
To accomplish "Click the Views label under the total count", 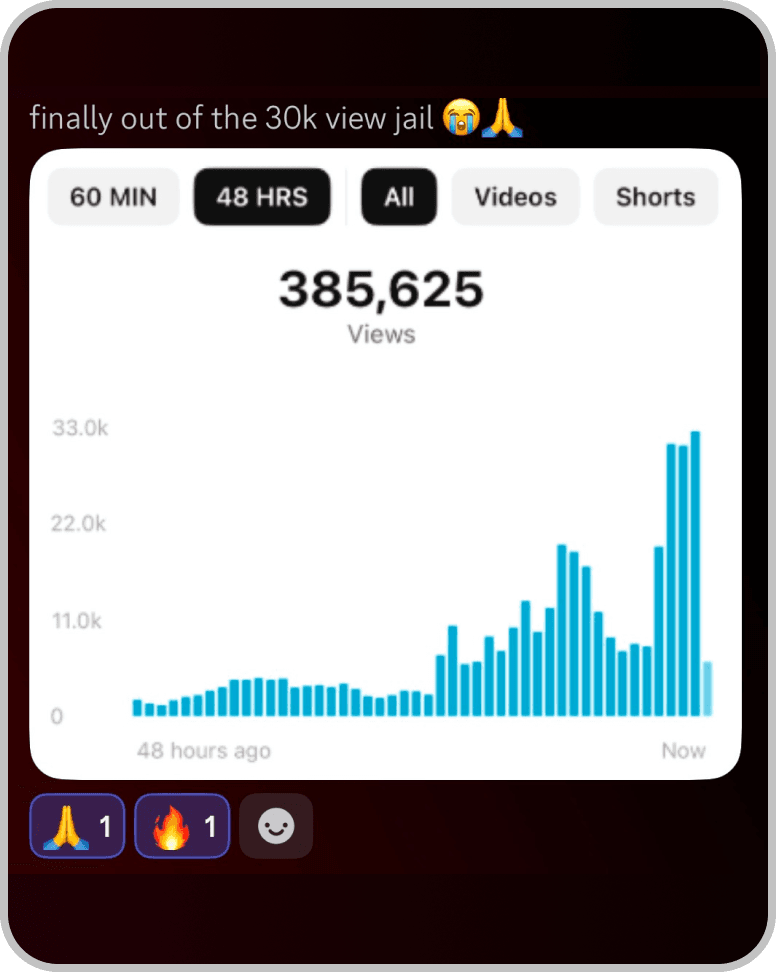I will pos(381,334).
